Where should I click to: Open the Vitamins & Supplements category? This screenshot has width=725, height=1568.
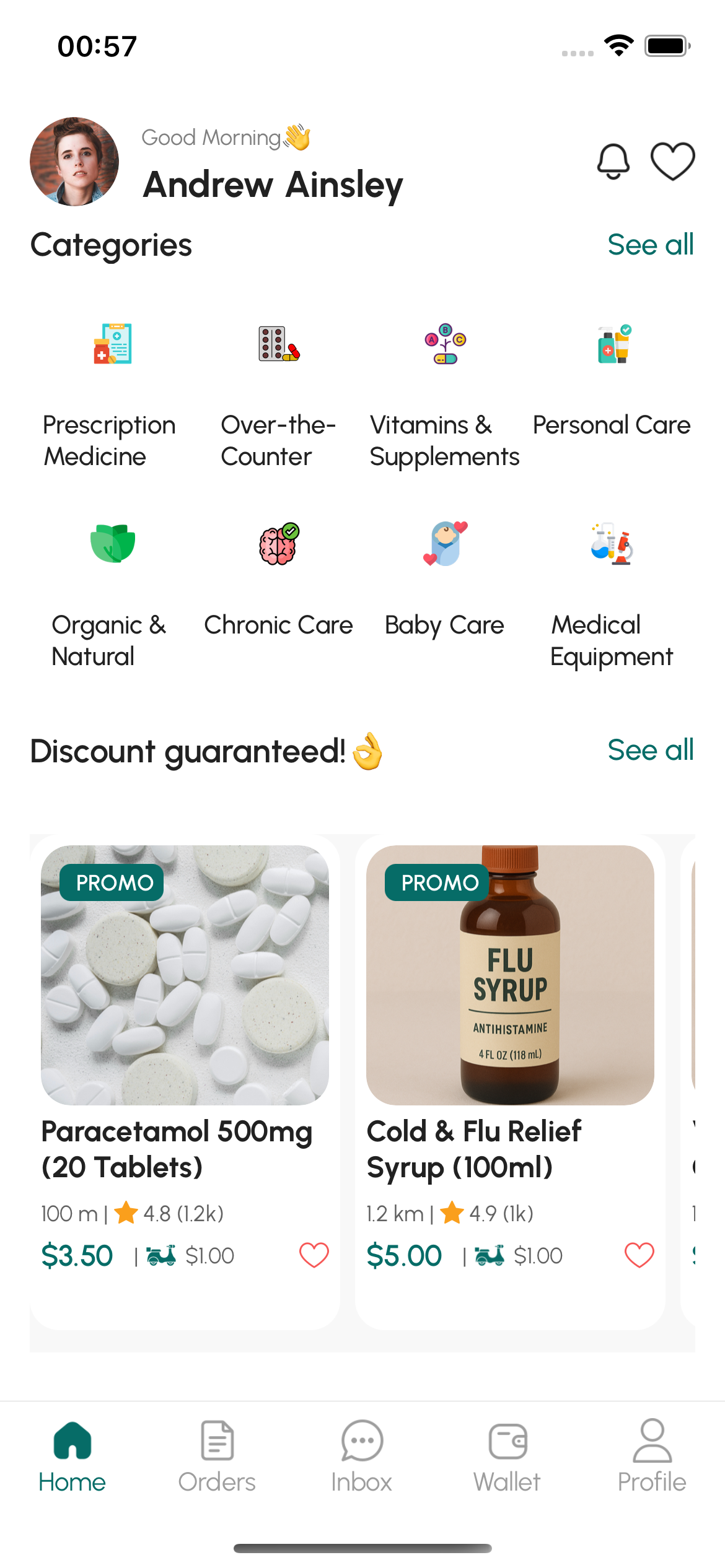444,384
